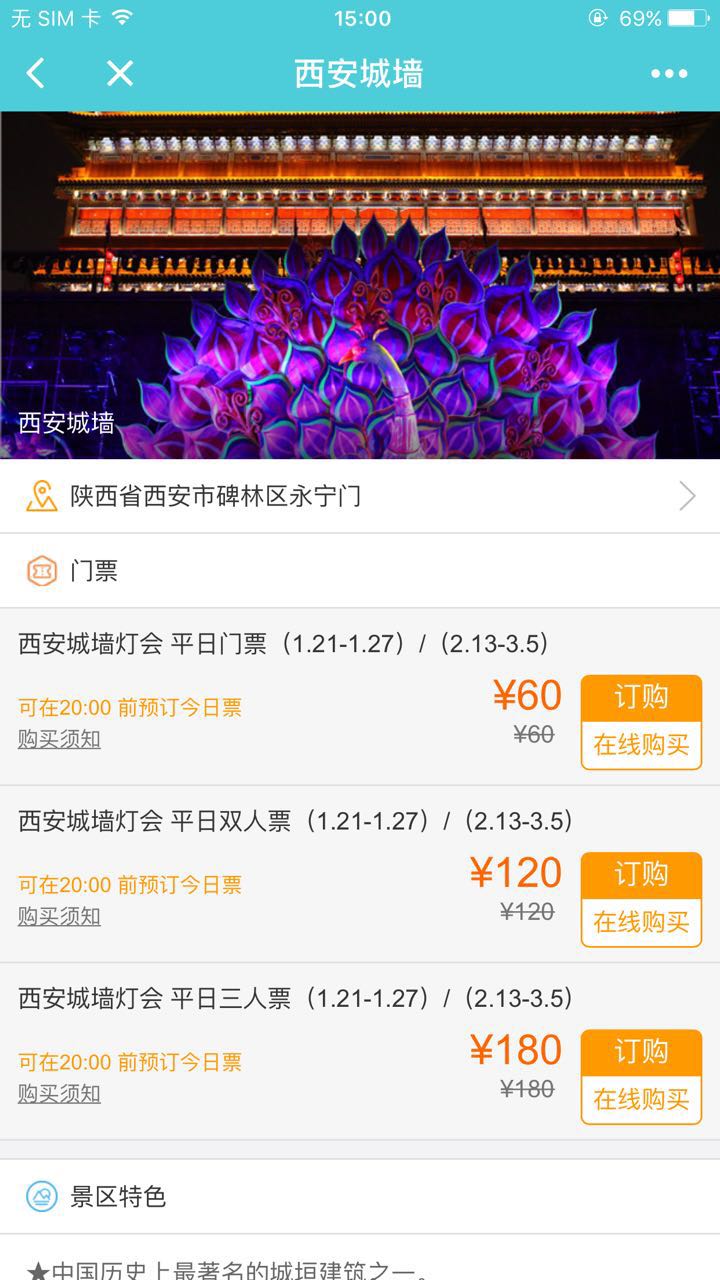View 购买须知 for 平日三人票
Image resolution: width=720 pixels, height=1280 pixels.
tap(59, 1094)
